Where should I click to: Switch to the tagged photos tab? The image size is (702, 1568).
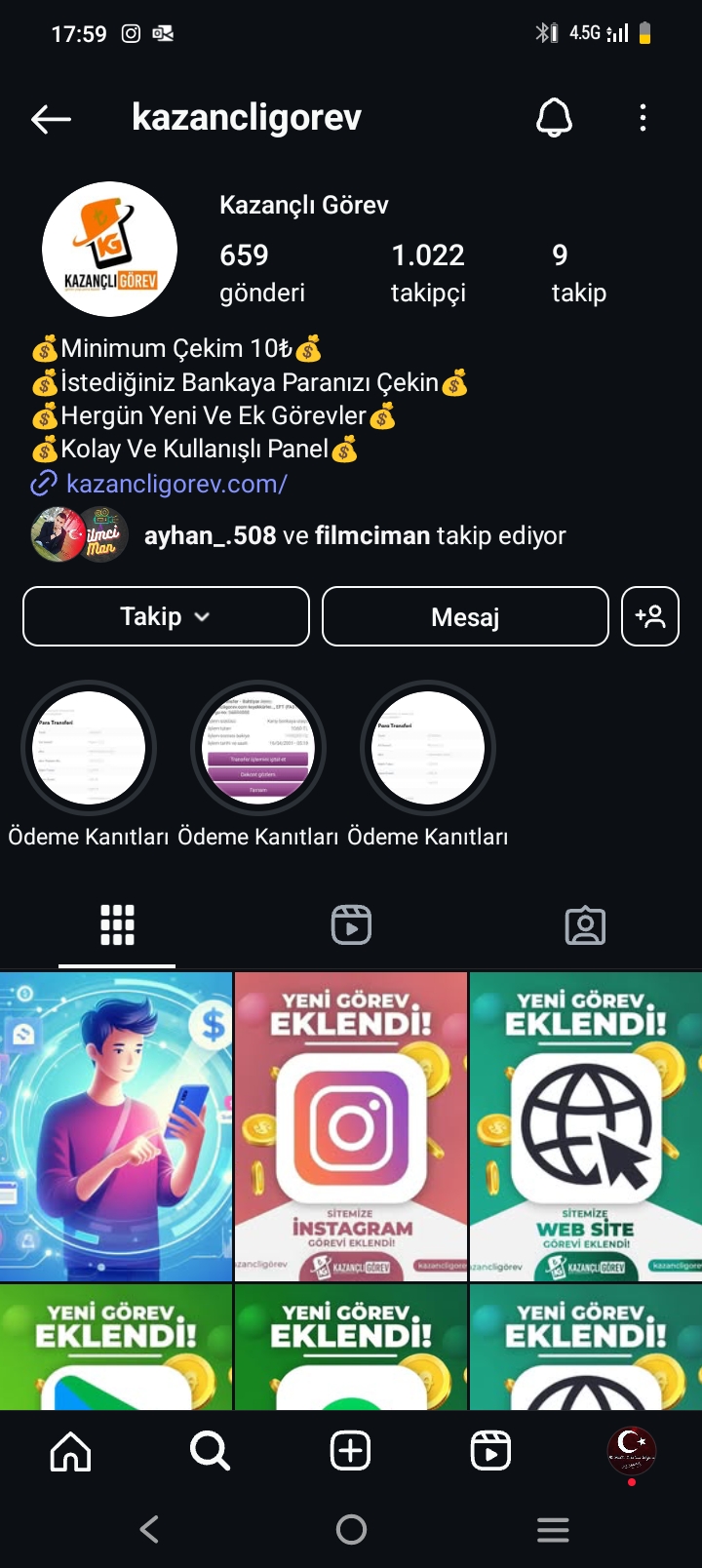click(585, 924)
